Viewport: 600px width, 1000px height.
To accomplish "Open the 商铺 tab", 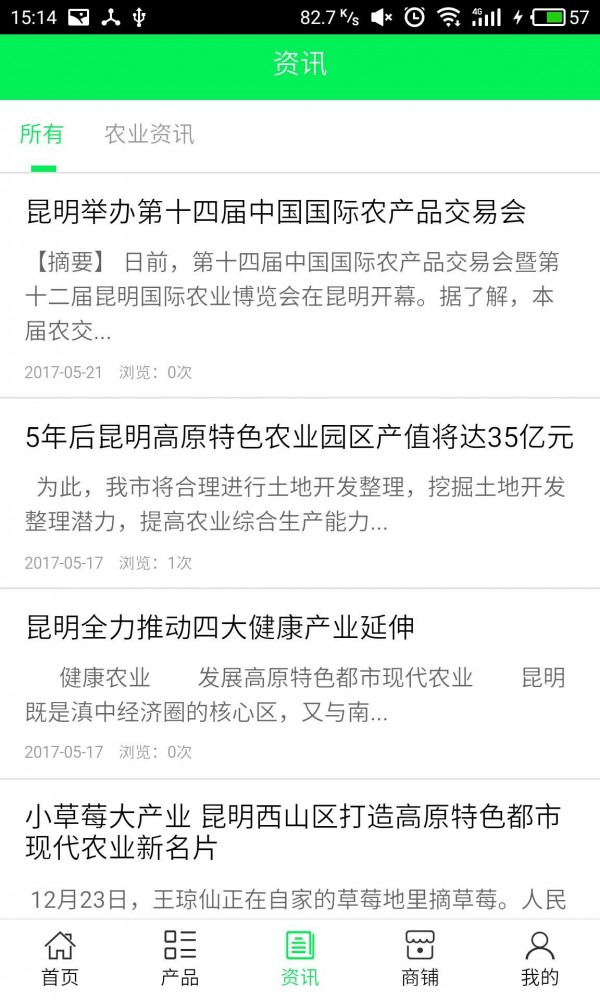I will point(420,958).
